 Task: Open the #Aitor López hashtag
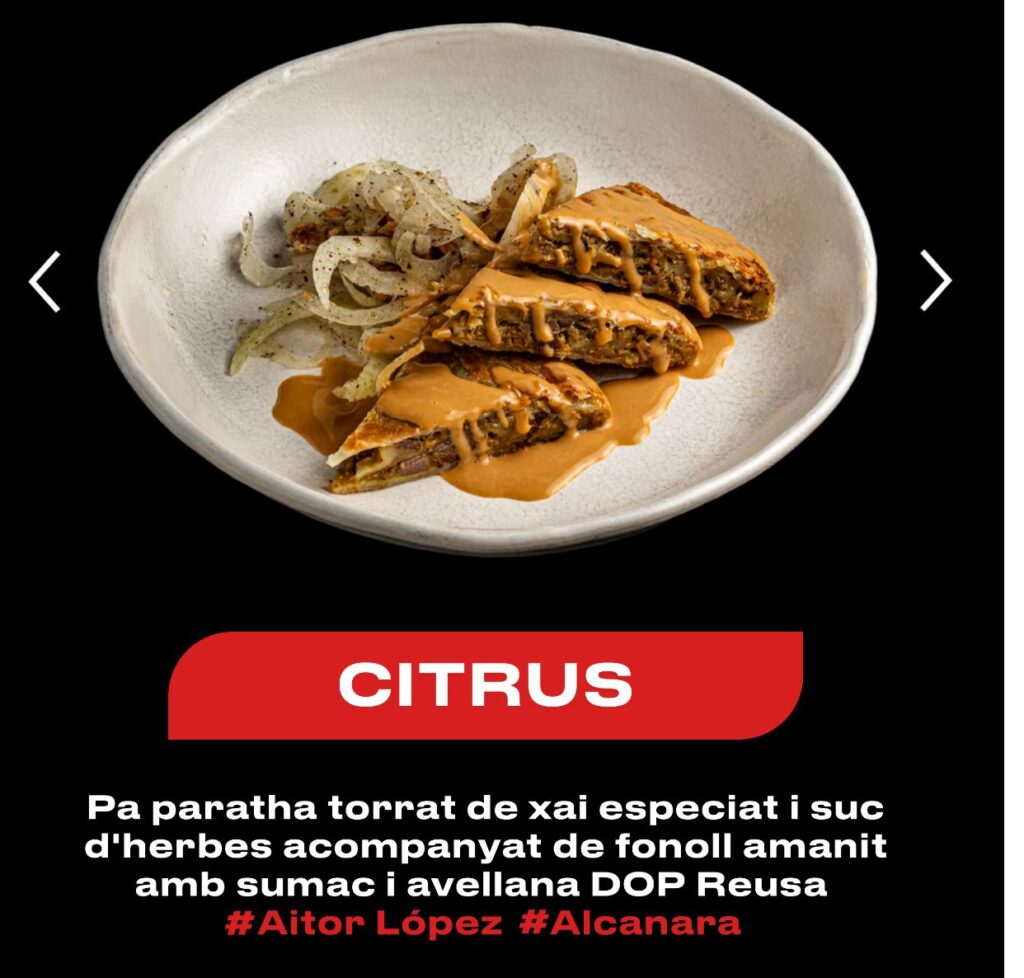(x=363, y=922)
